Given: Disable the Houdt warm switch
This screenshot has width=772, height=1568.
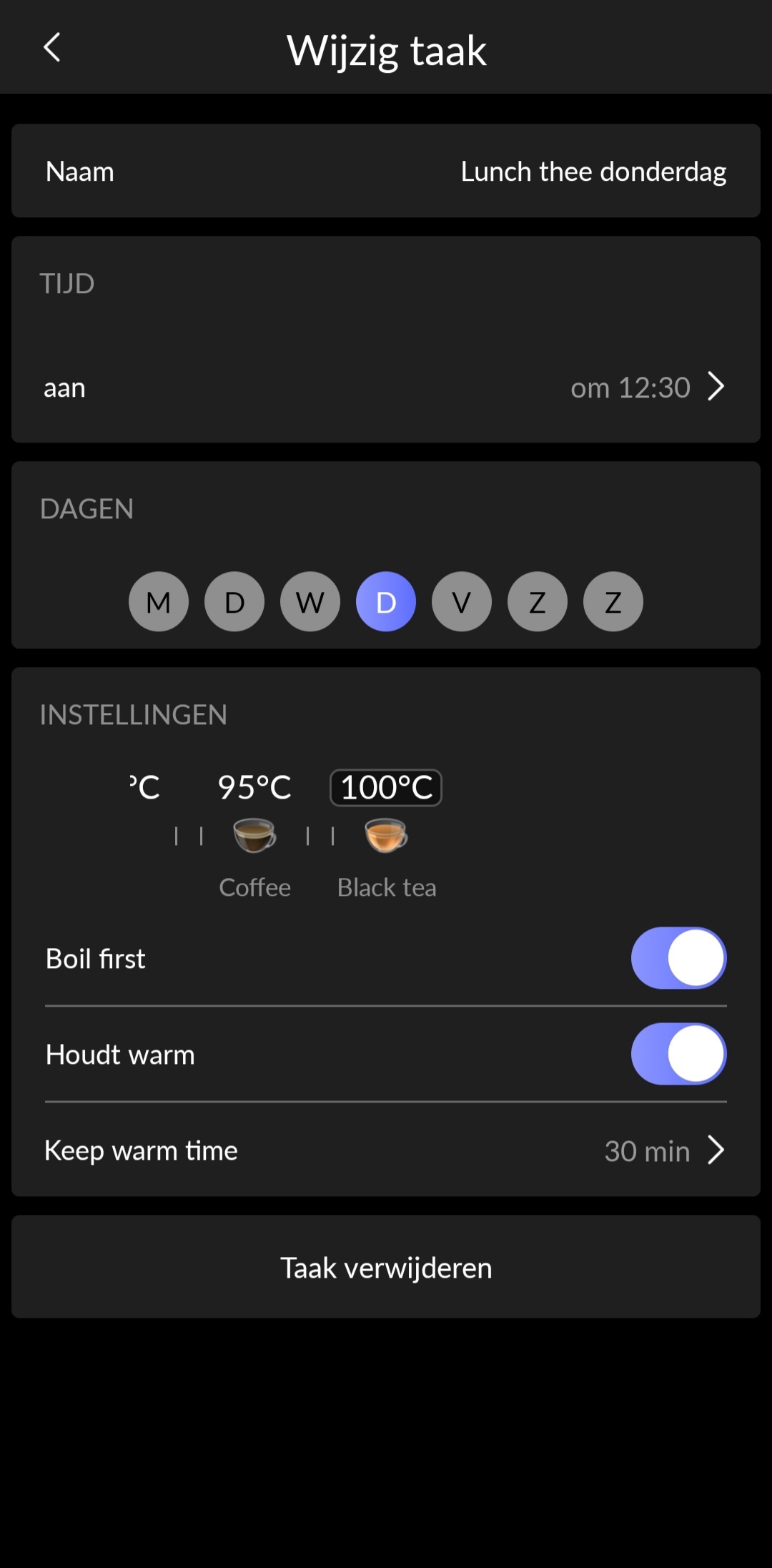Looking at the screenshot, I should pyautogui.click(x=678, y=1054).
